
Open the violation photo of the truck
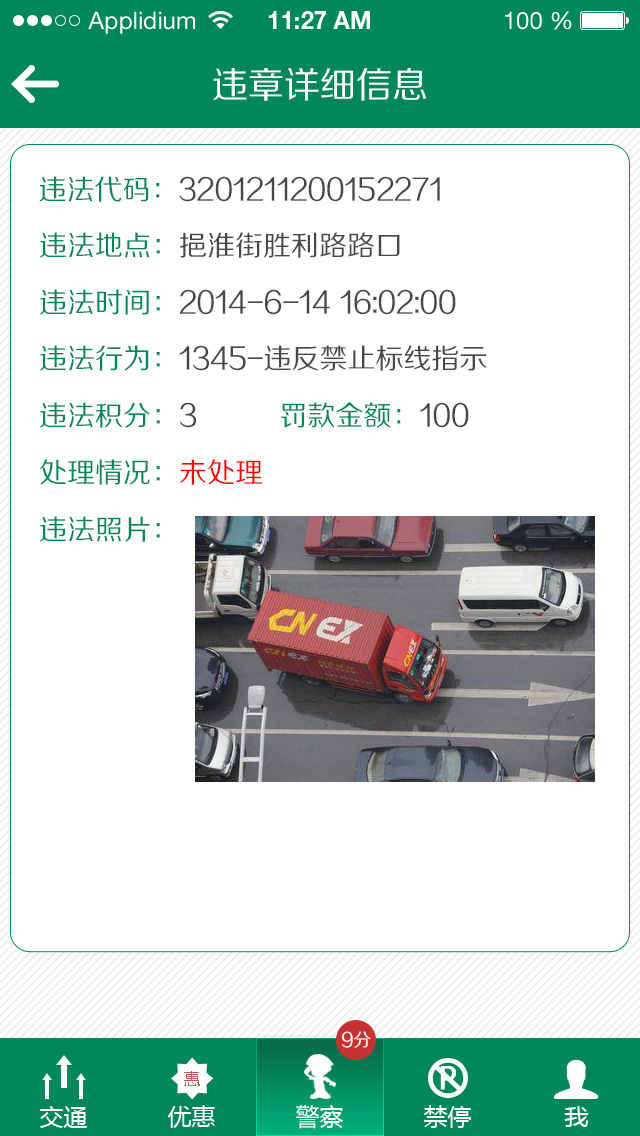[394, 648]
